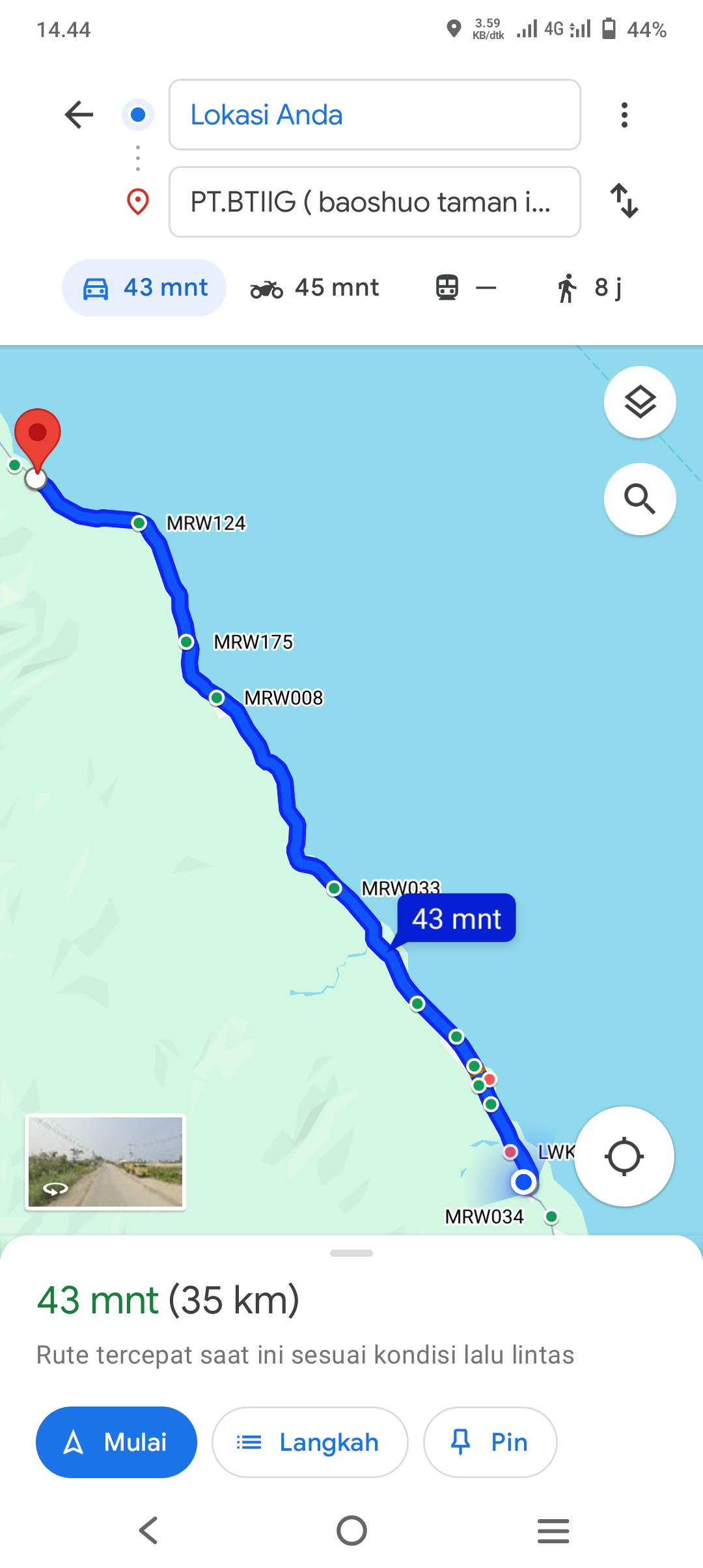Go to the system home screen
This screenshot has height=1568, width=703.
coord(351,1530)
